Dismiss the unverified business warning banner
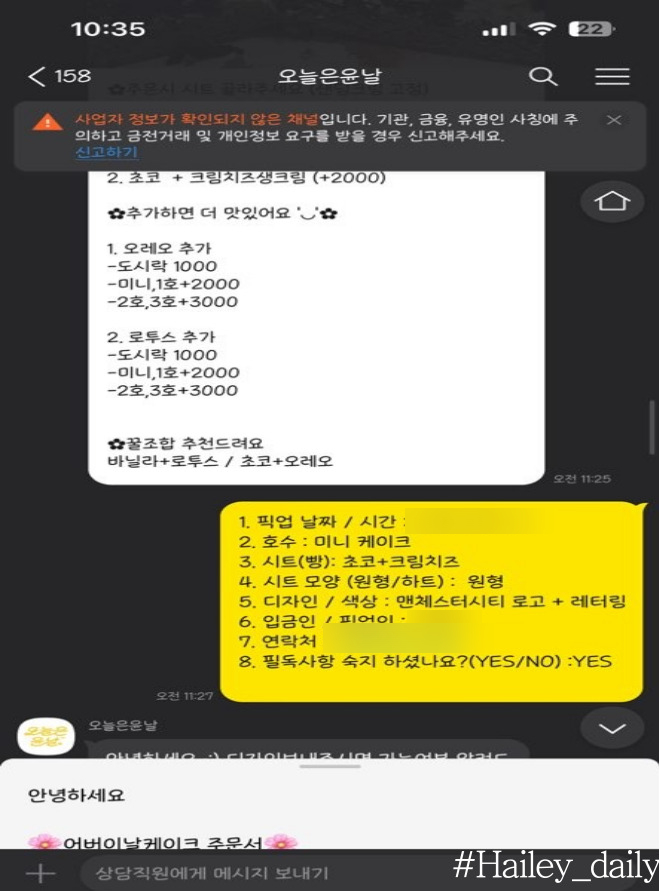 614,120
